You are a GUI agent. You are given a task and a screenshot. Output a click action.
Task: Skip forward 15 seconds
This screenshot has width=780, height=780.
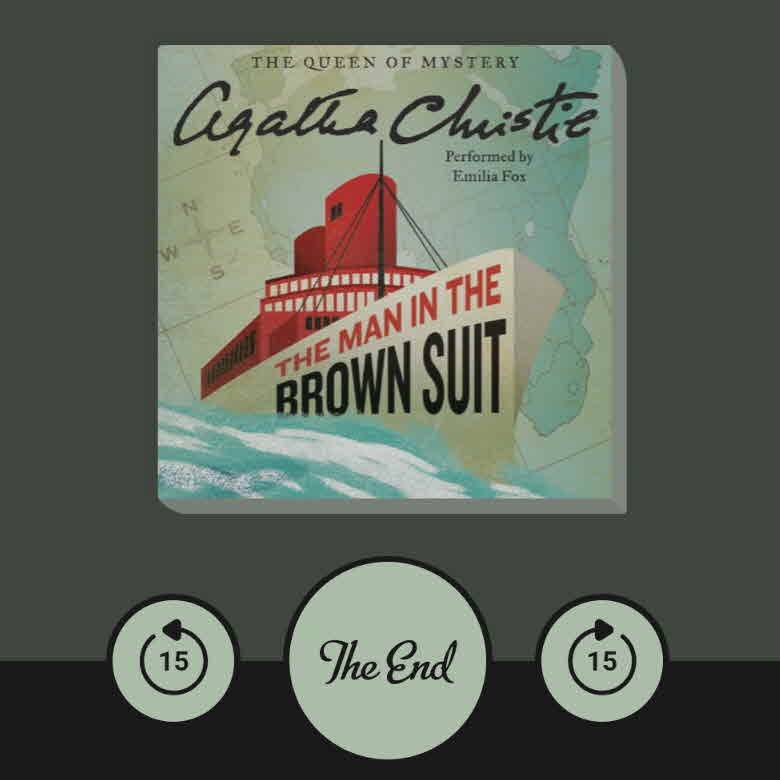(x=602, y=660)
